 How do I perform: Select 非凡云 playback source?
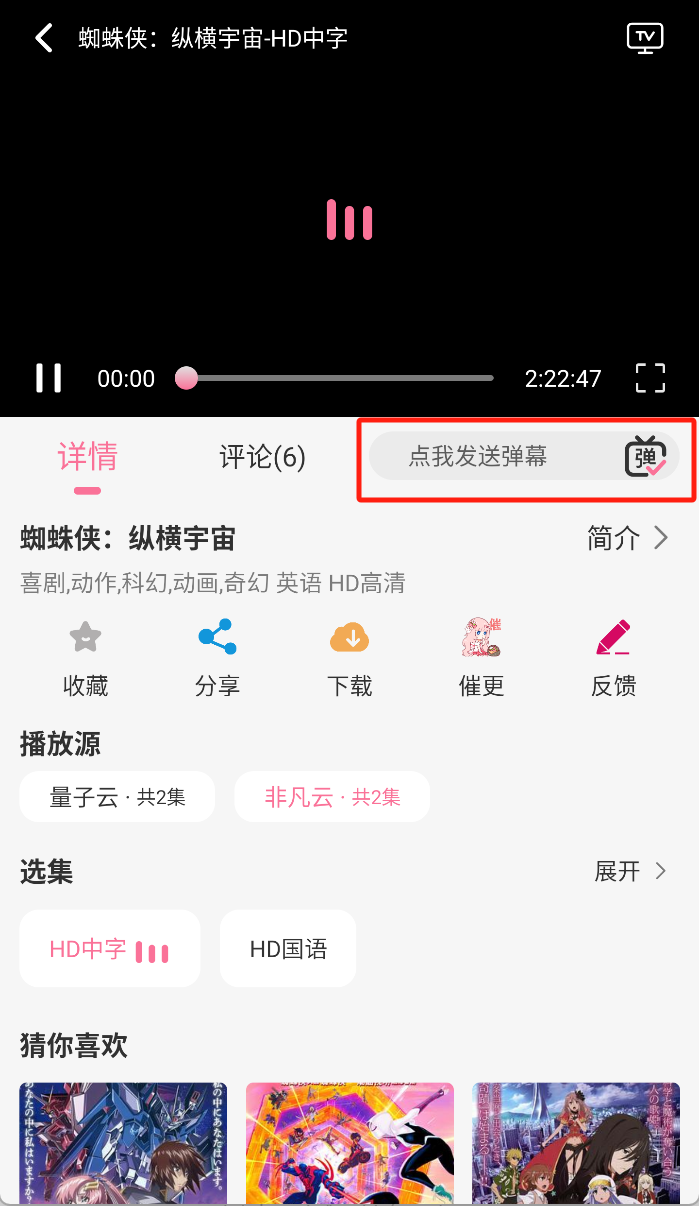[332, 797]
